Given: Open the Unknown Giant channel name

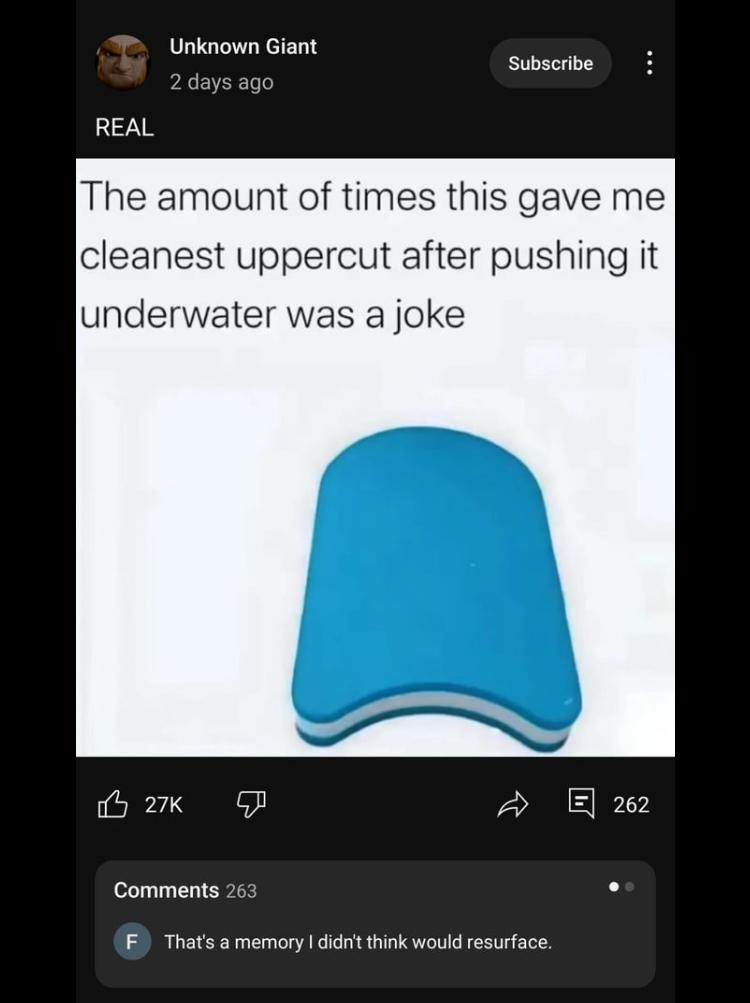Looking at the screenshot, I should [x=243, y=46].
